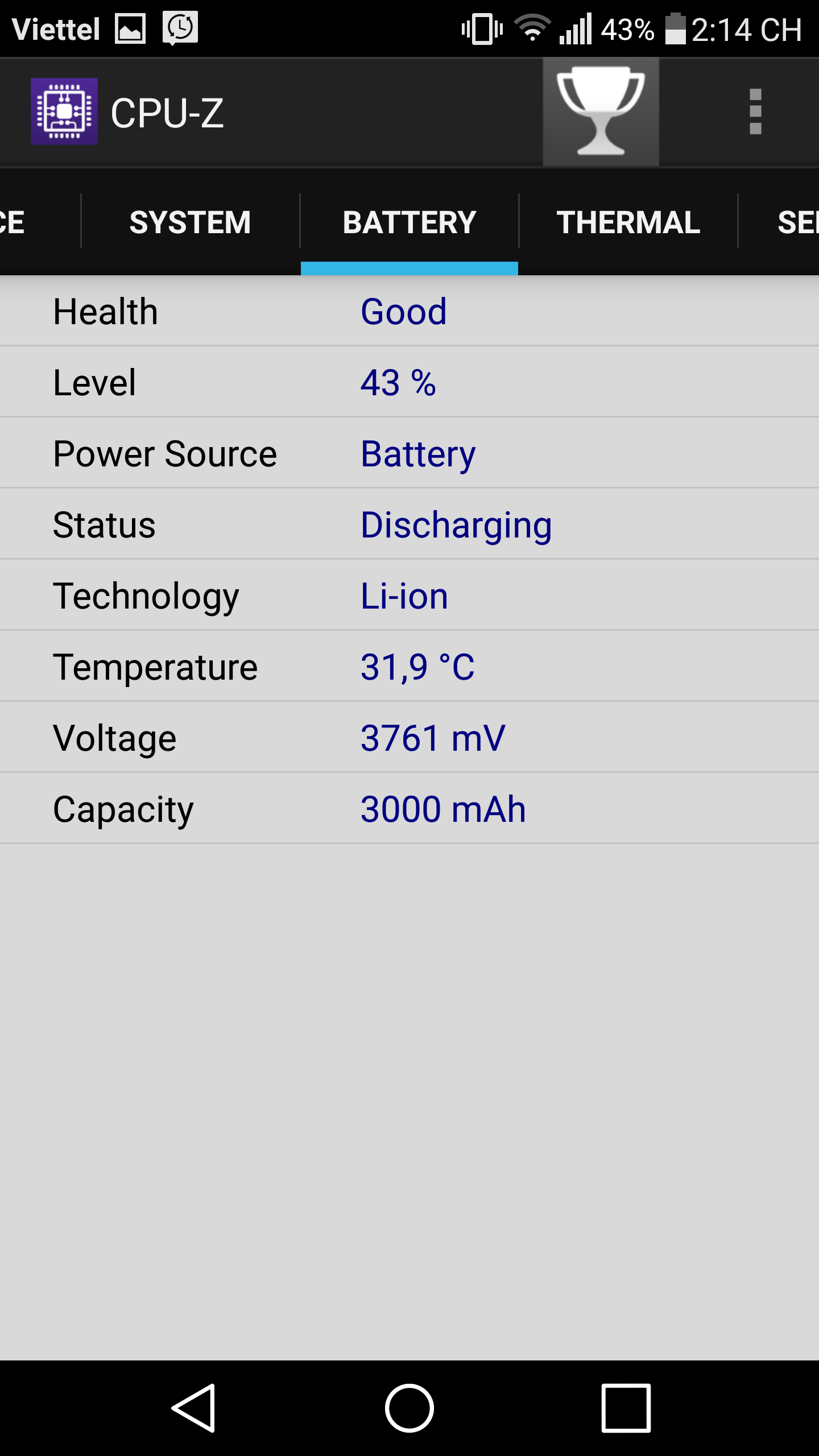Screen dimensions: 819x1456
Task: Switch to the System tab
Action: 191,222
